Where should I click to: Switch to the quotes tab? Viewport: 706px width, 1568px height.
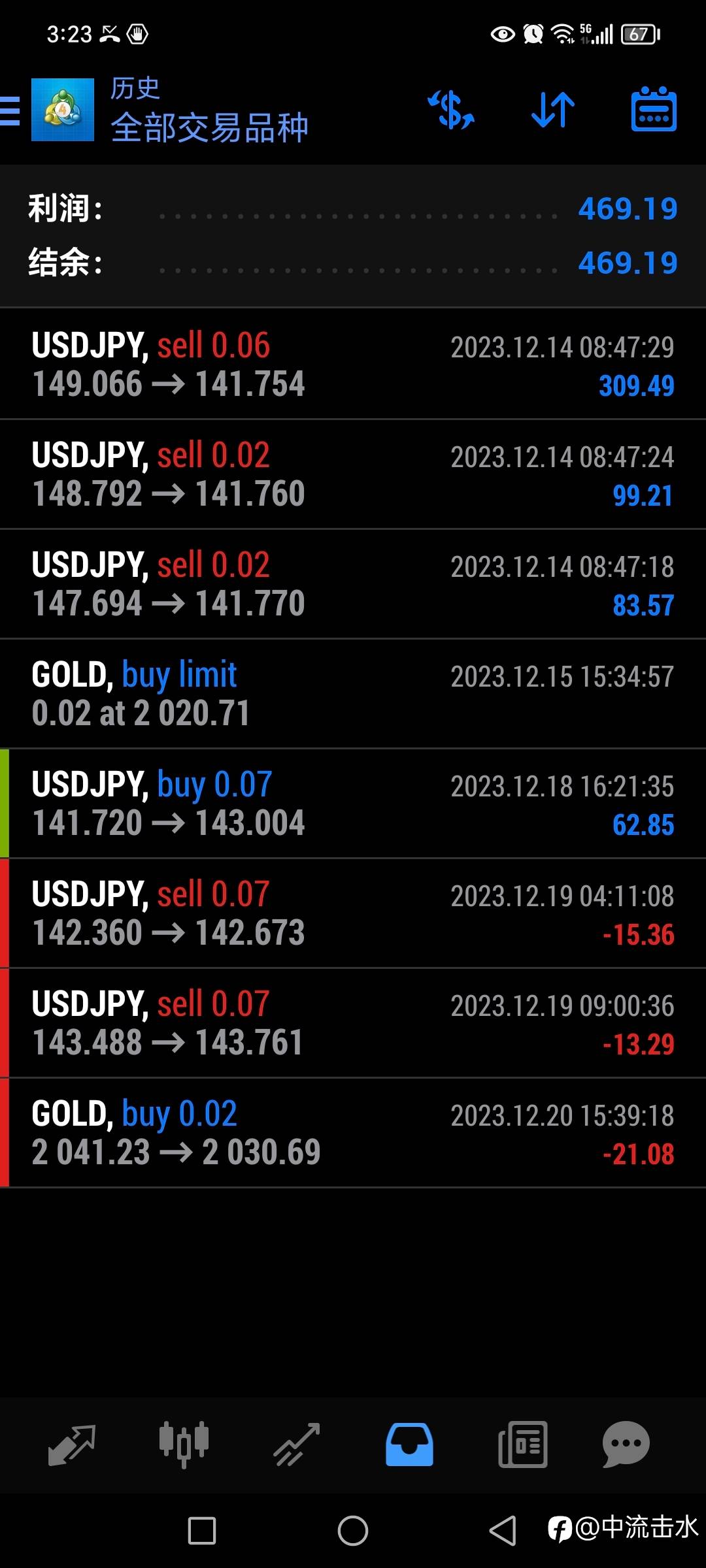(72, 1445)
